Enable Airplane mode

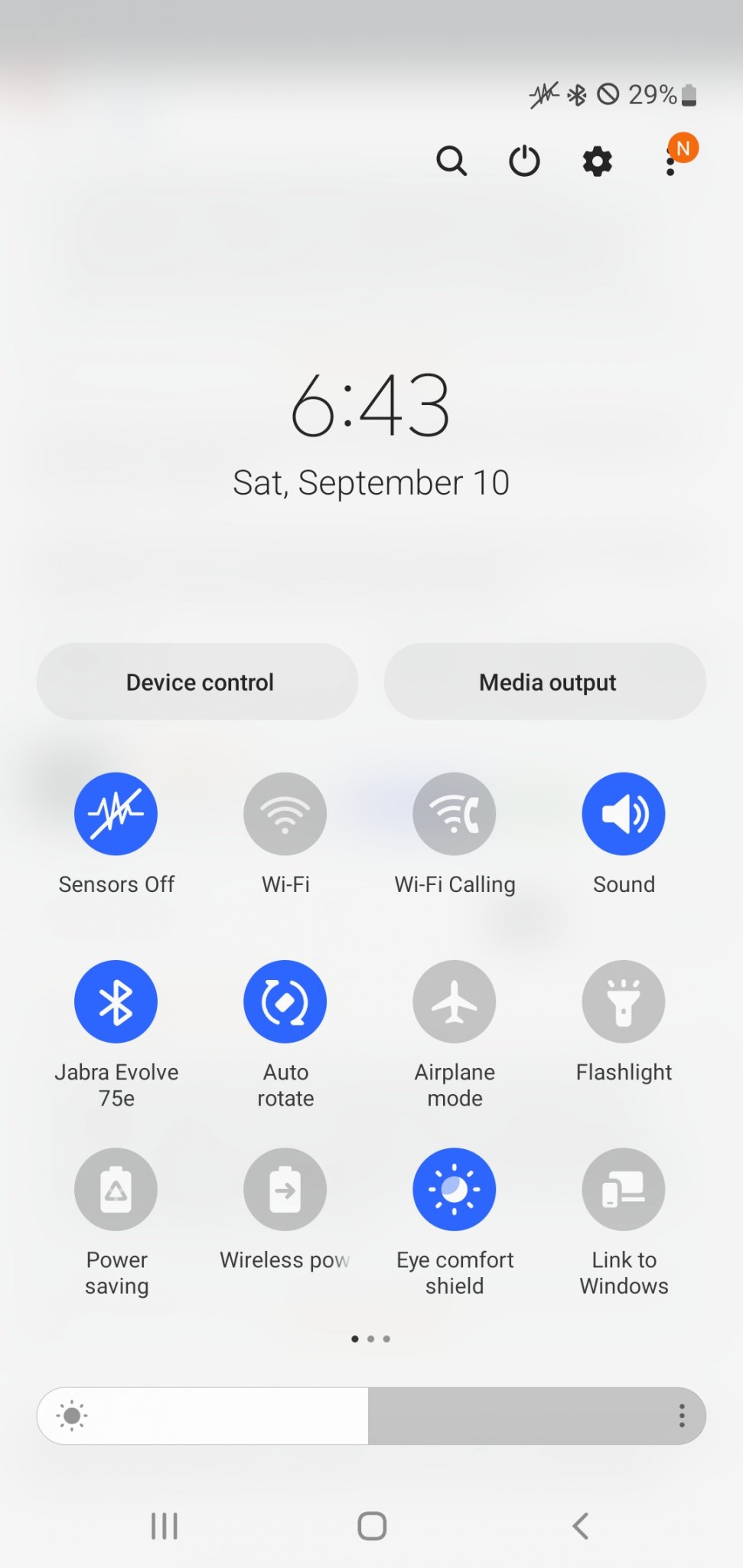455,1001
